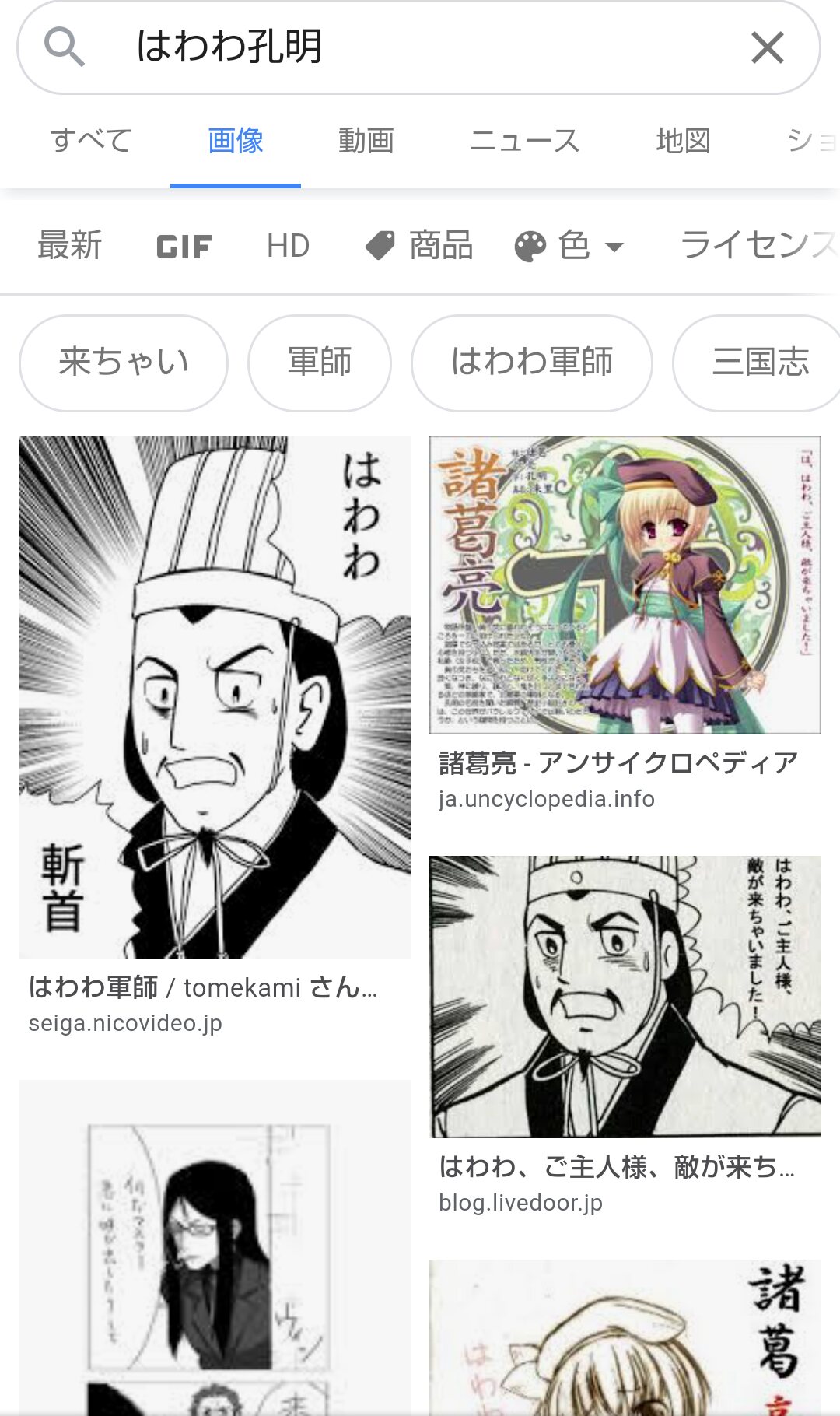
Task: Choose the 三国志 suggestion chip
Action: [760, 363]
